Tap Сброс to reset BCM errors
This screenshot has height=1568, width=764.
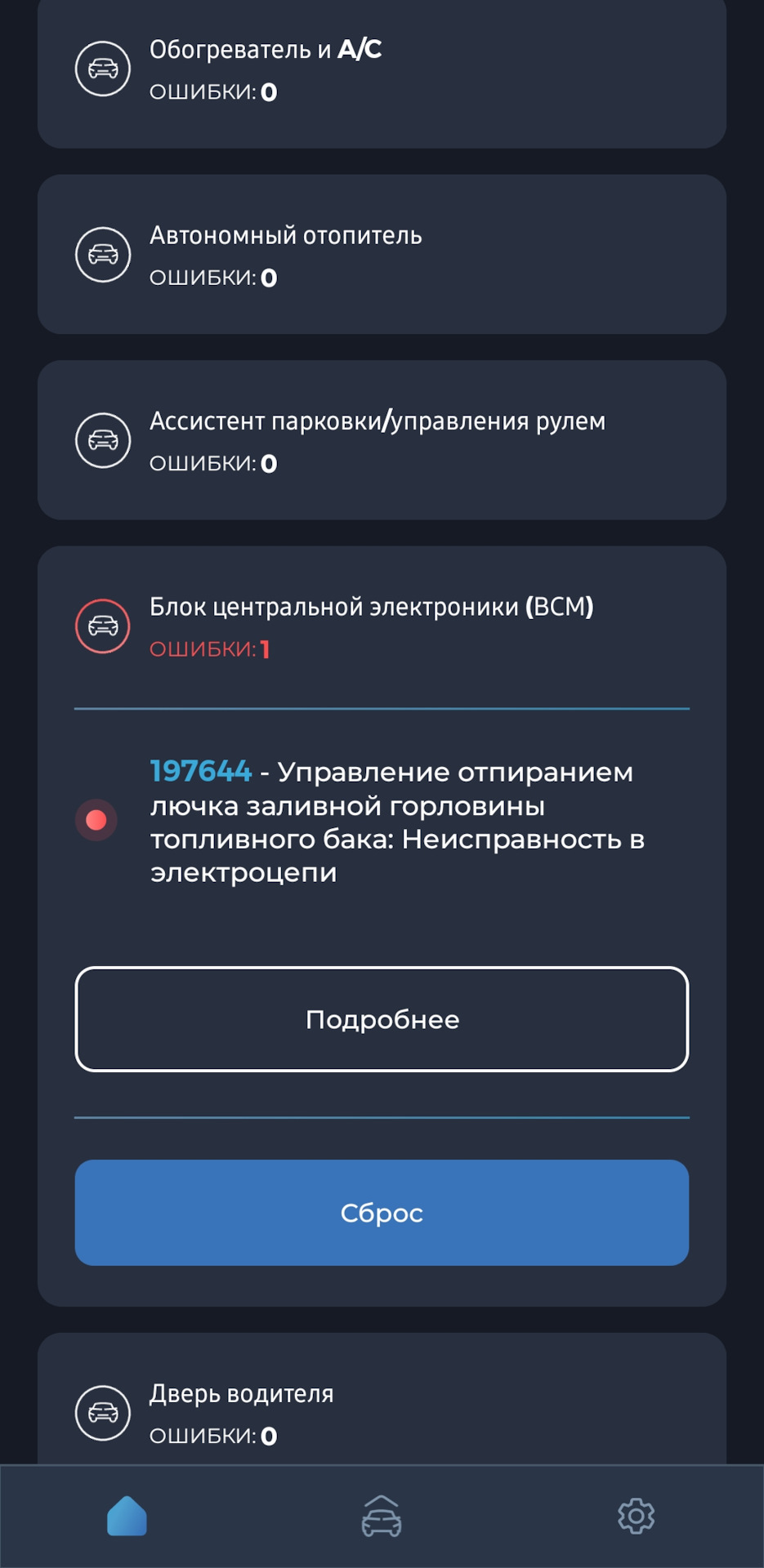(382, 1213)
